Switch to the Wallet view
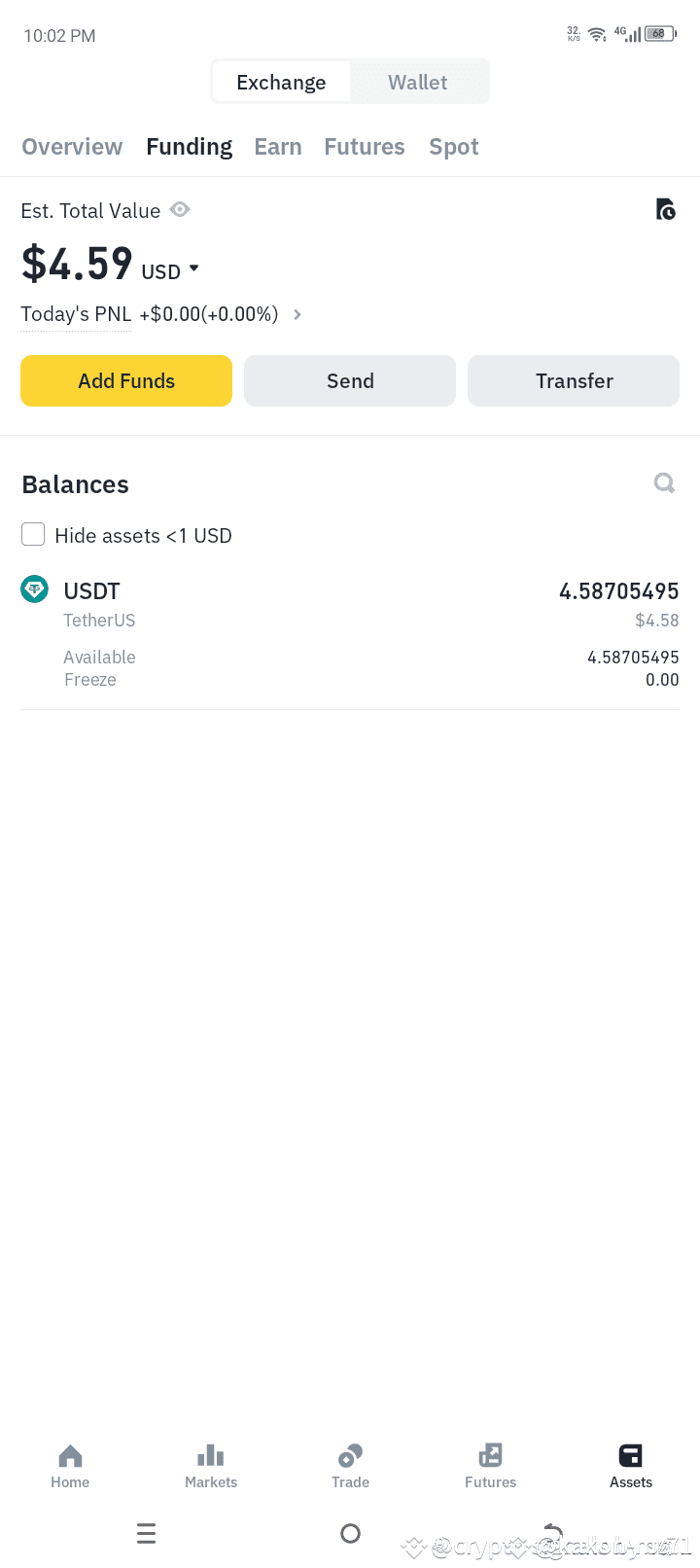 pos(418,82)
